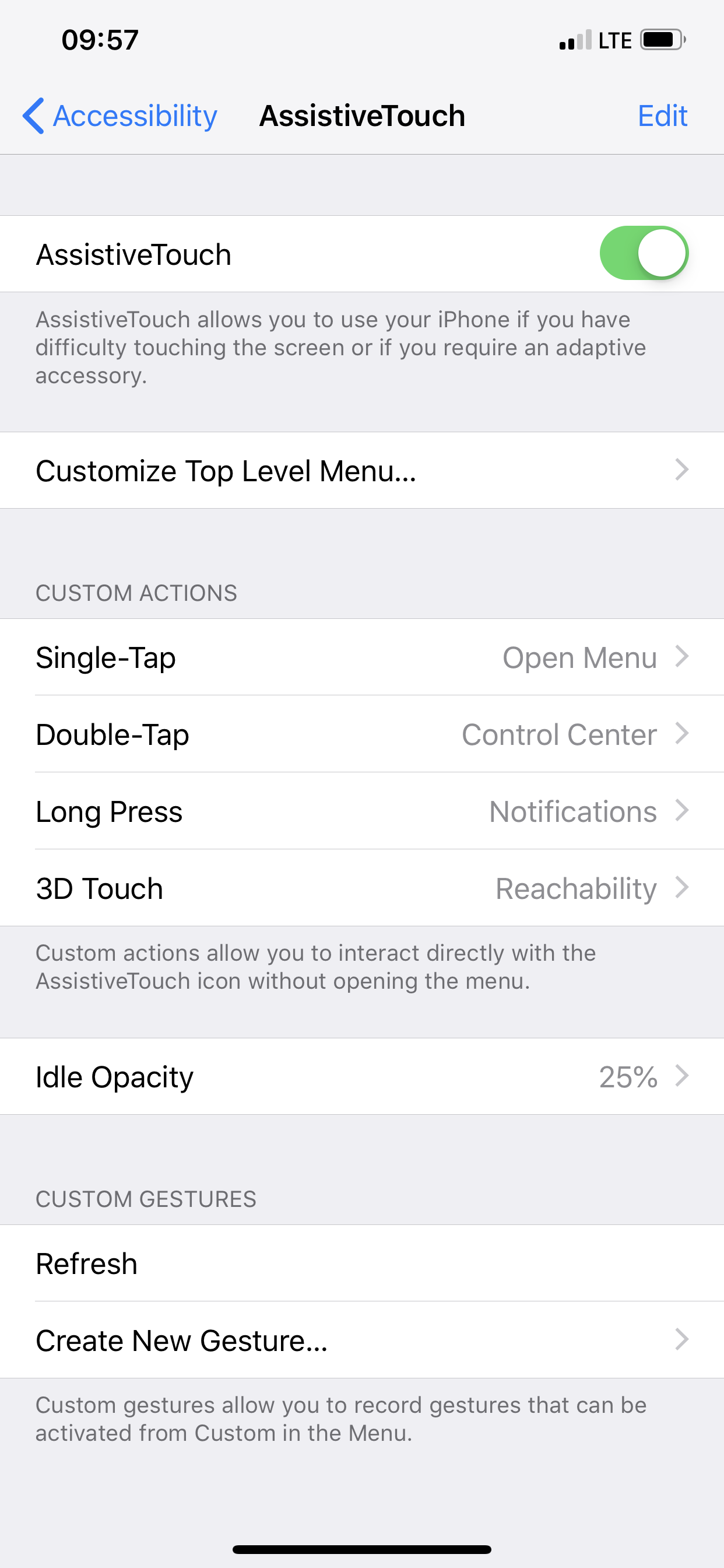Screen dimensions: 724x1568
Task: Turn off the AssistiveTouch switch
Action: (644, 253)
